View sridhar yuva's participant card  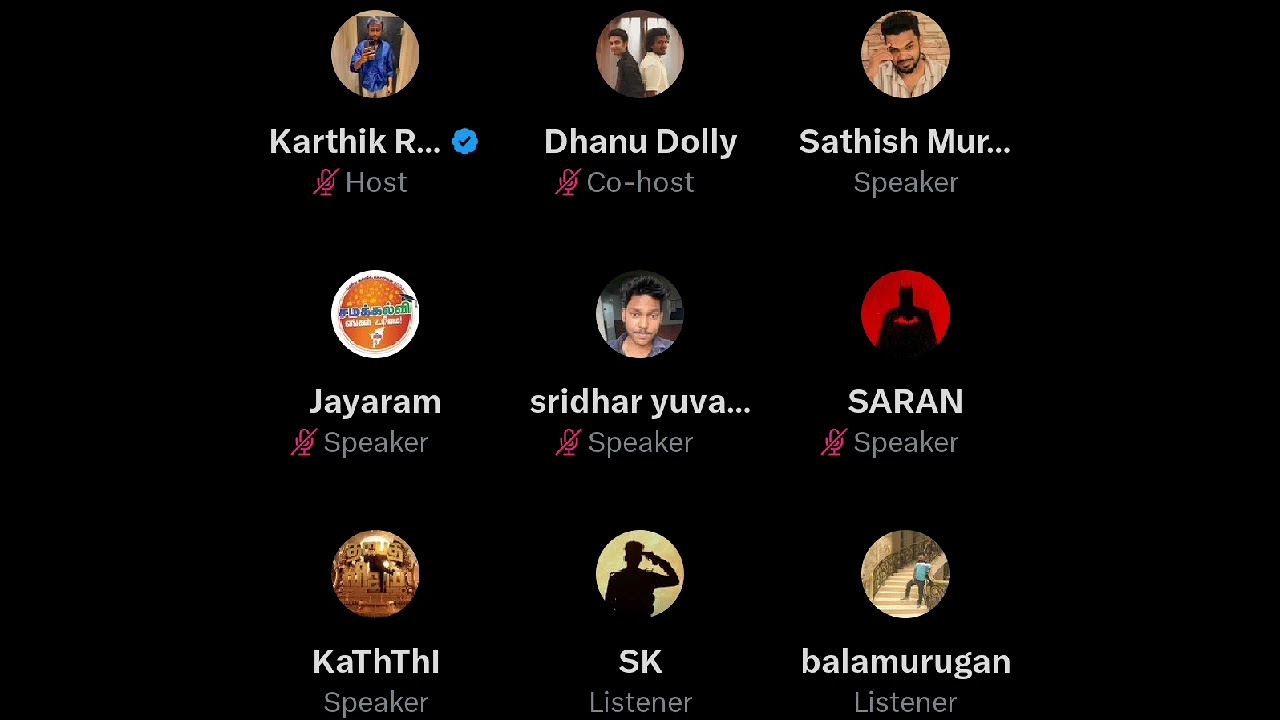[x=640, y=314]
